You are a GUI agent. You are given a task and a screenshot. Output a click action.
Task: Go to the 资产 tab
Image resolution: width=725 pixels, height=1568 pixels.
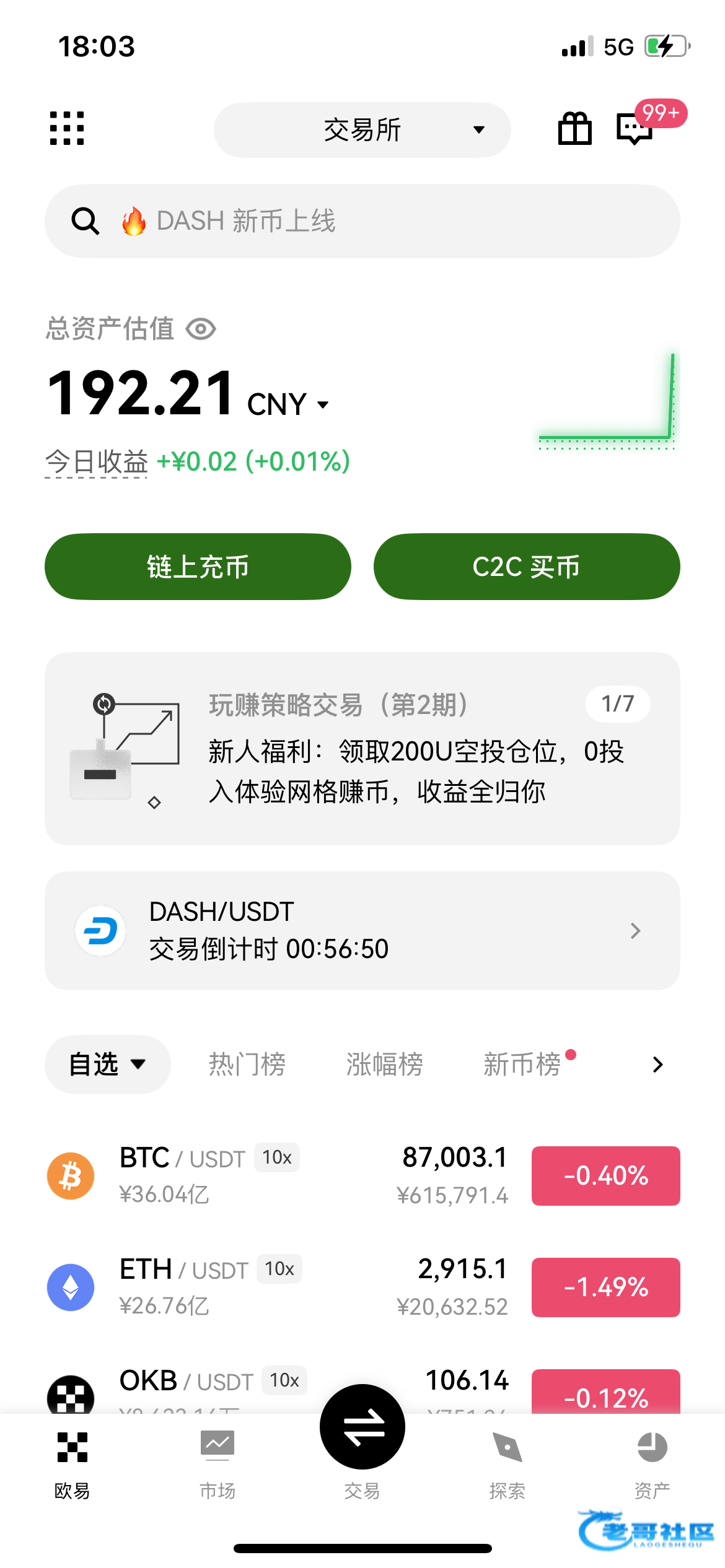click(x=652, y=1463)
